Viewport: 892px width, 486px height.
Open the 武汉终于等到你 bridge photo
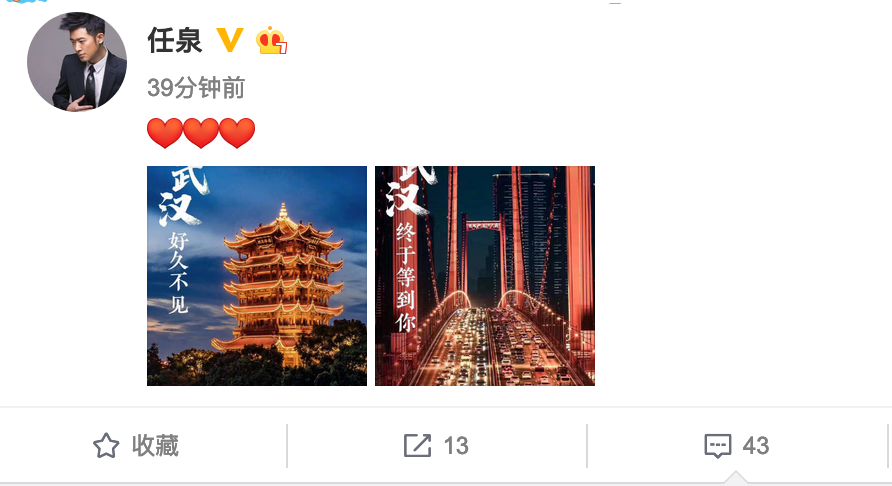pos(485,276)
